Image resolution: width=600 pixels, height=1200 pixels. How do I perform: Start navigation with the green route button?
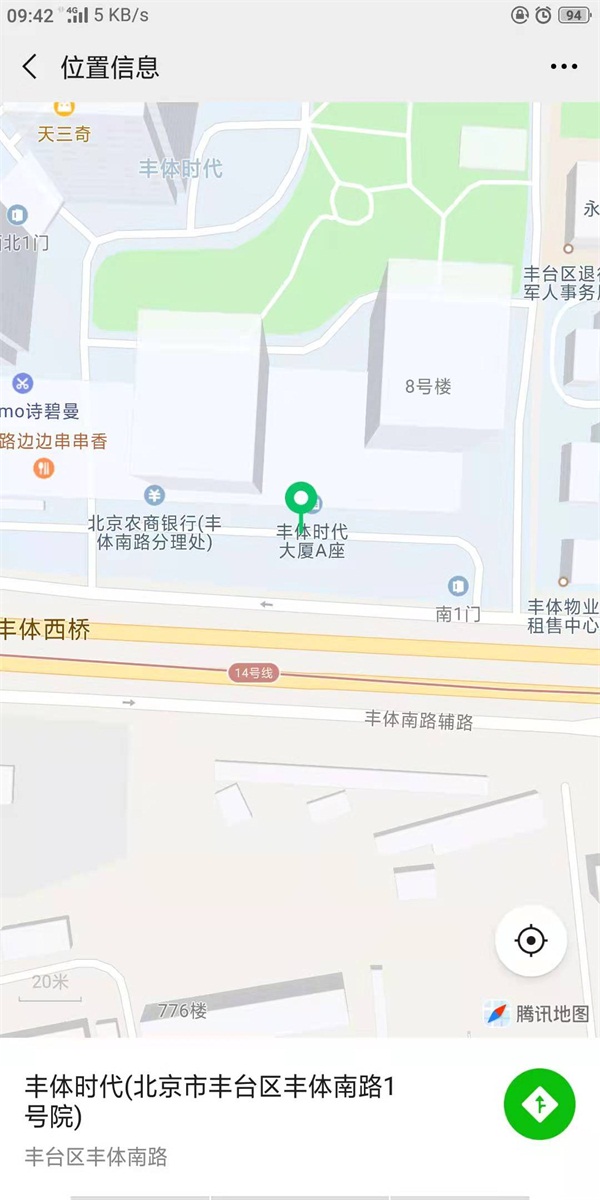pyautogui.click(x=539, y=1103)
